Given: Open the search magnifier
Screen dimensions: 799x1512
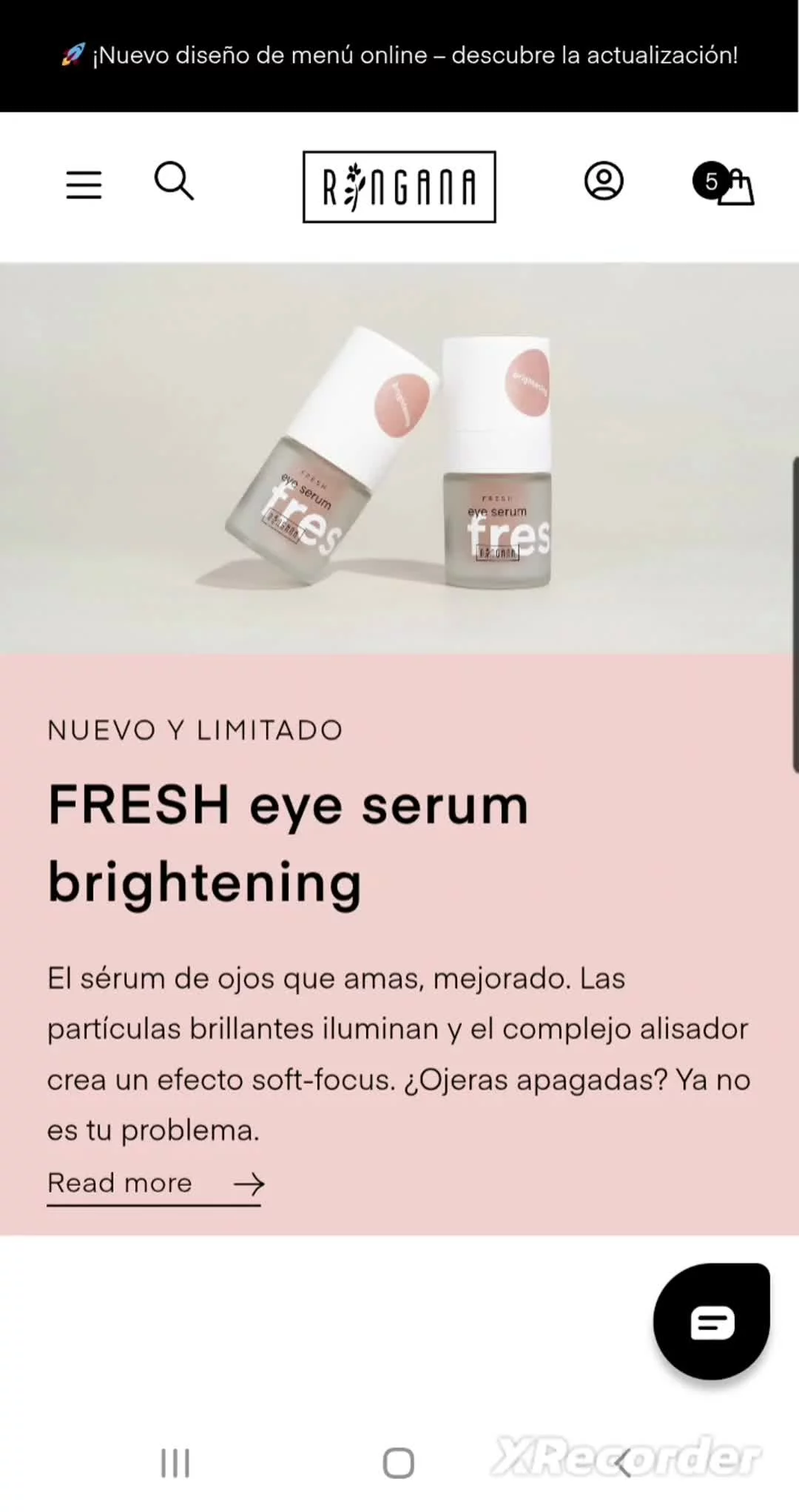Looking at the screenshot, I should click(x=174, y=182).
